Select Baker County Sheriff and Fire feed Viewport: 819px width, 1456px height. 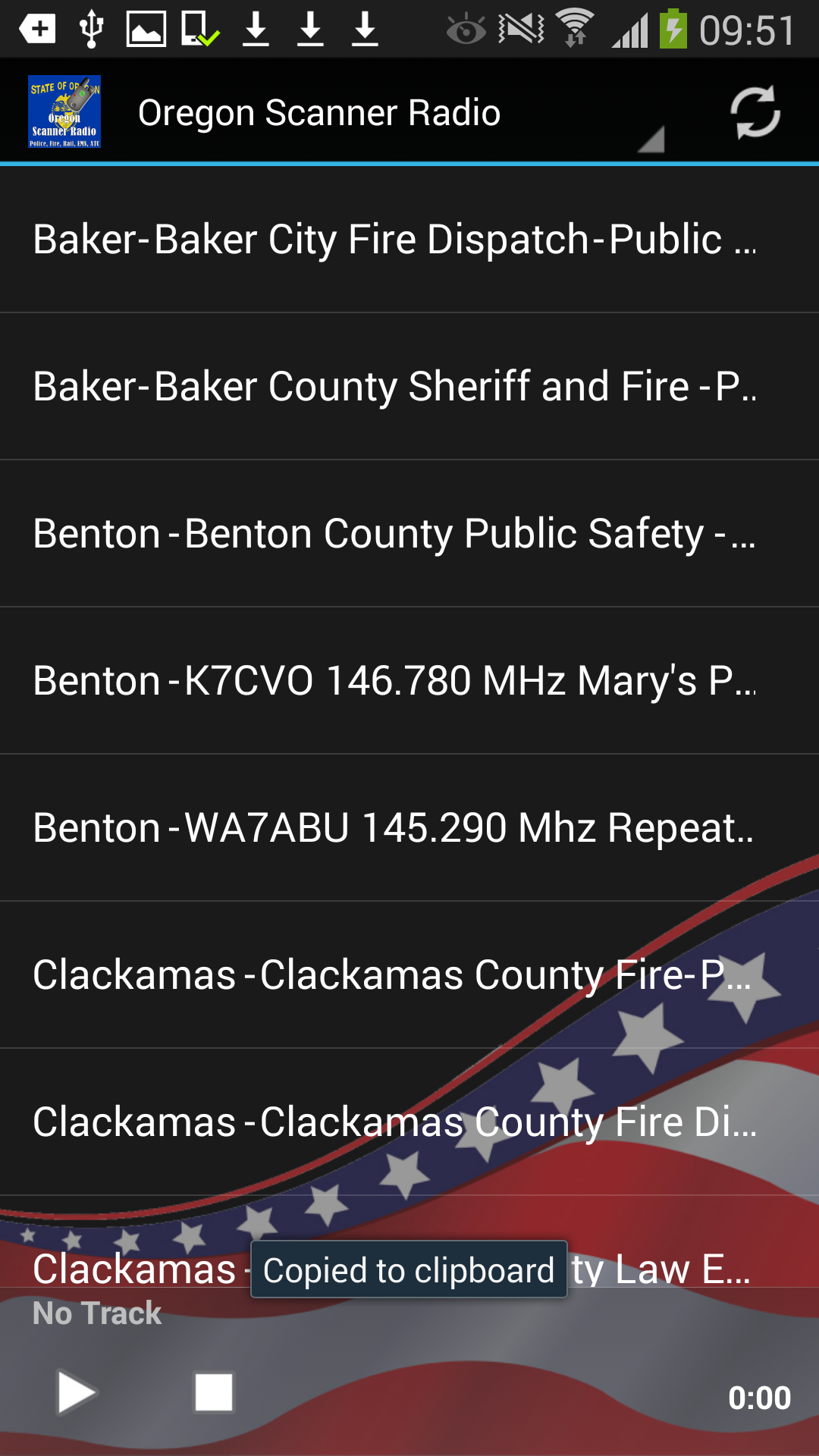pyautogui.click(x=394, y=385)
